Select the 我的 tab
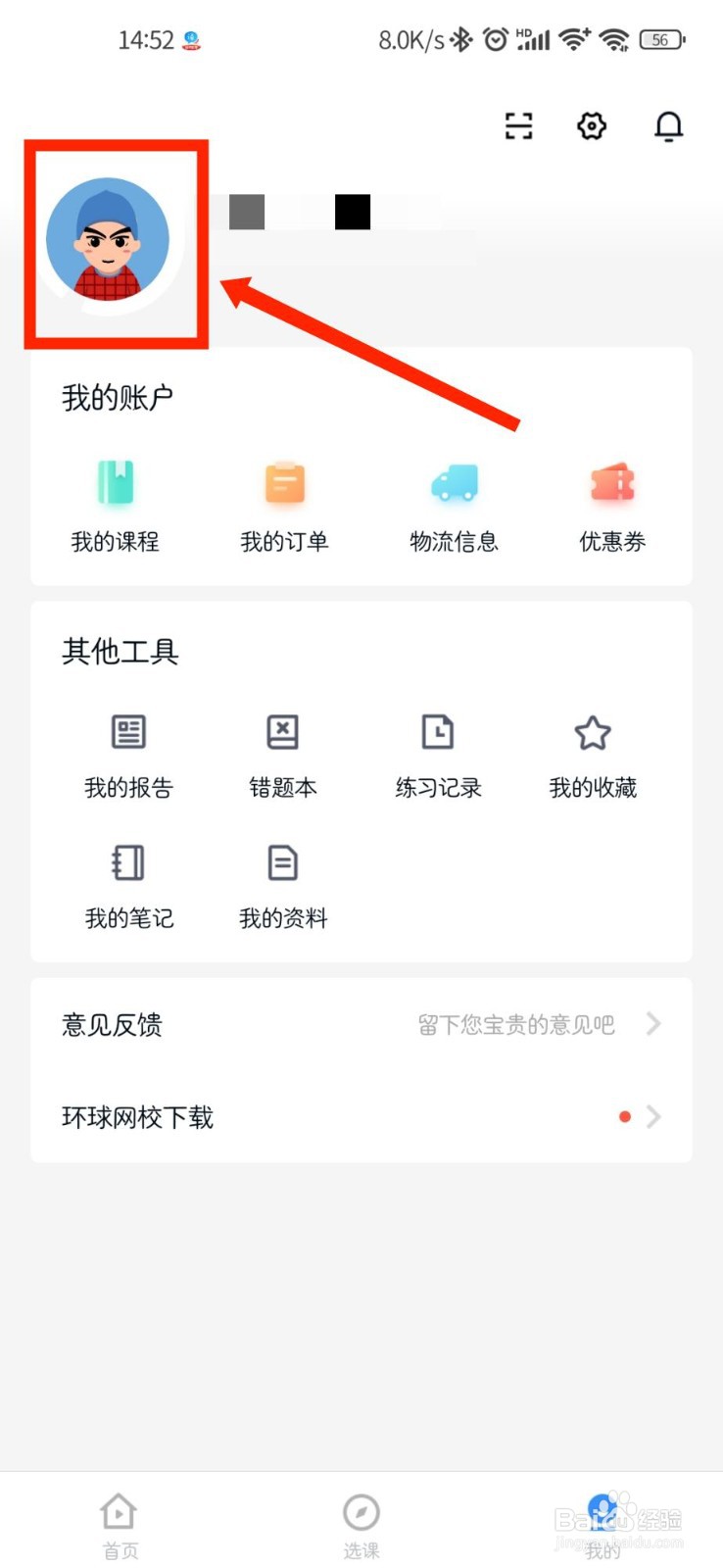Screen dimensions: 723x1568 [602, 1524]
